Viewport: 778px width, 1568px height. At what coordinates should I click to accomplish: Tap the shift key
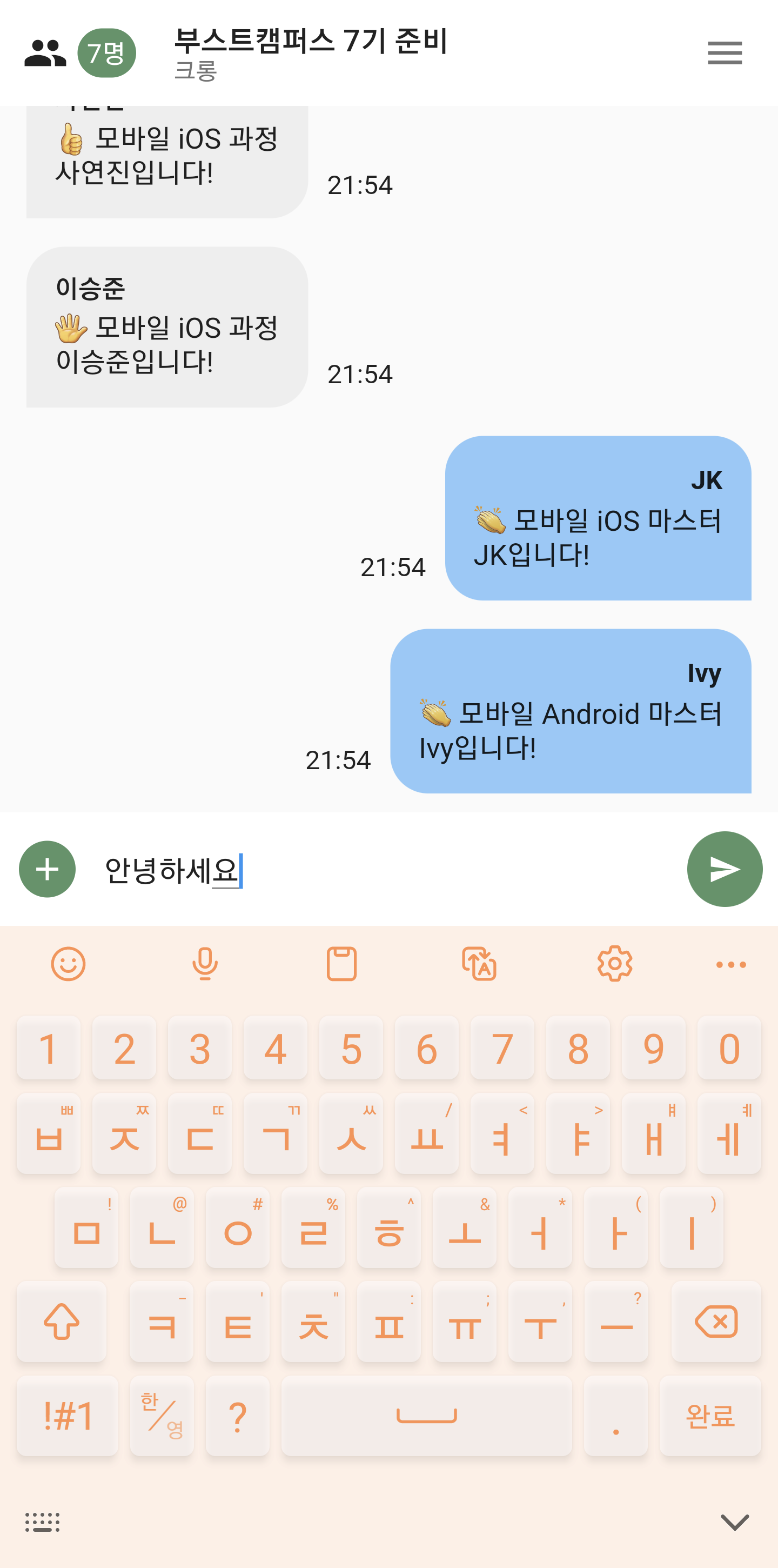(62, 1322)
